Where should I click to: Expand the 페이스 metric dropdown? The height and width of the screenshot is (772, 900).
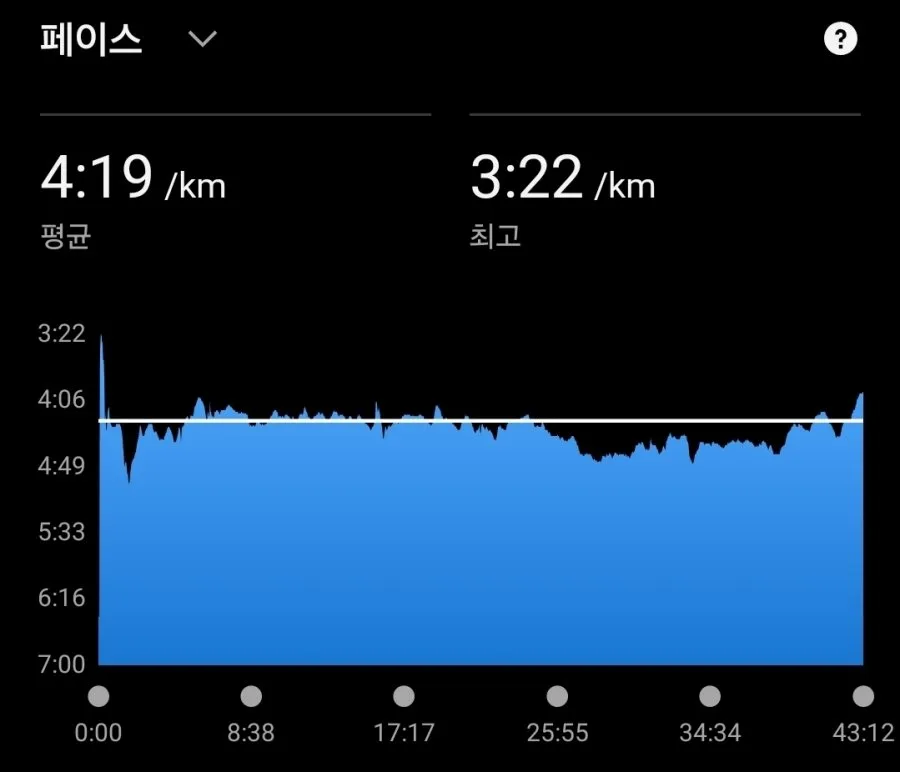click(x=203, y=39)
